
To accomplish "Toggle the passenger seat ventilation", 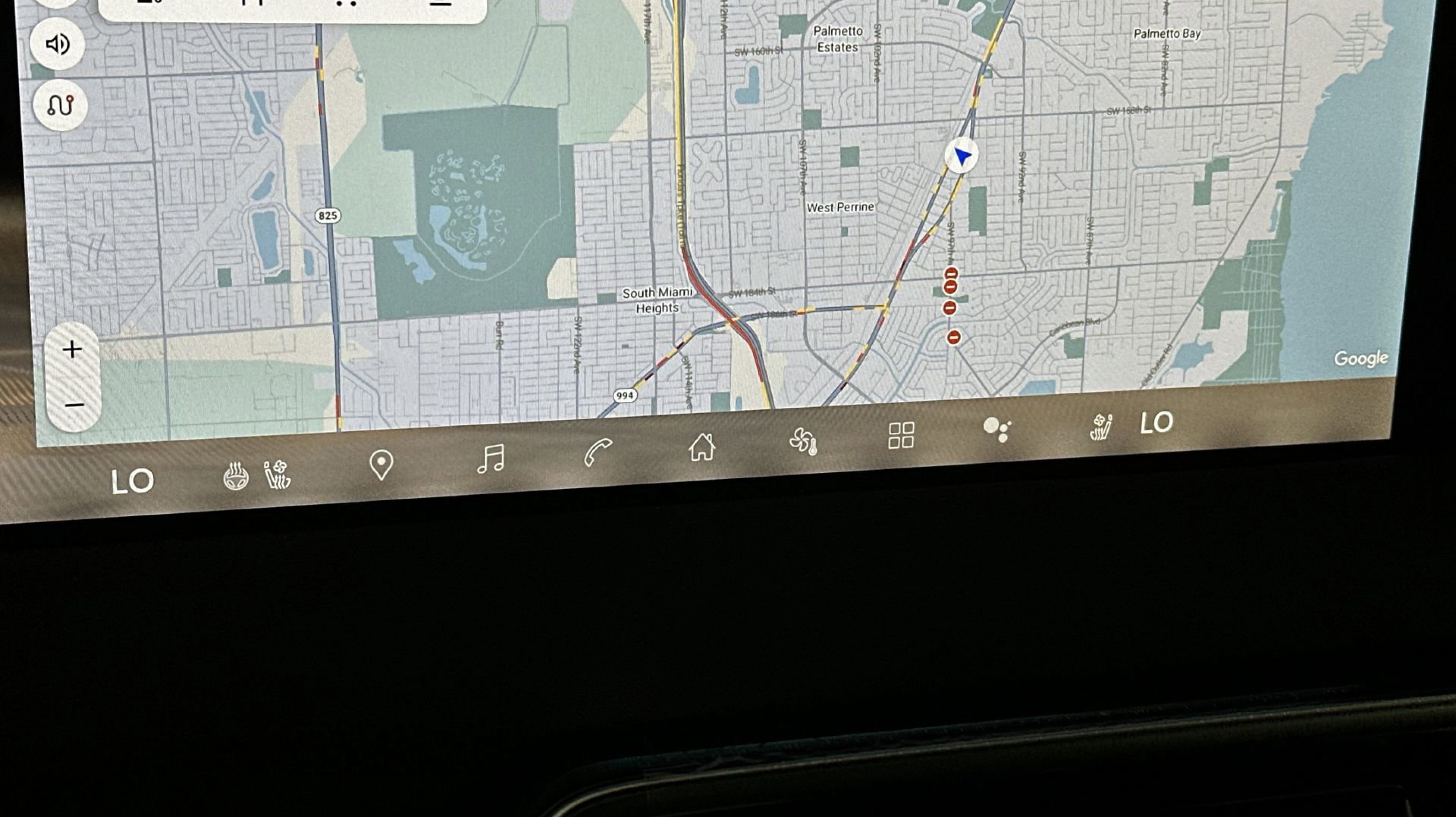I will point(1100,426).
